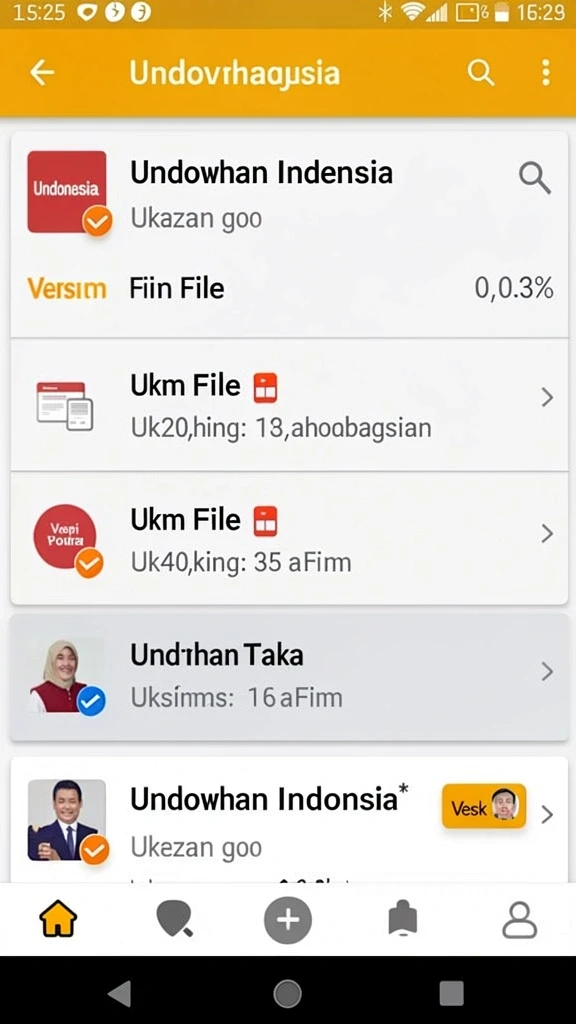Tap the yellow Vesk button
The image size is (576, 1024).
tap(484, 807)
